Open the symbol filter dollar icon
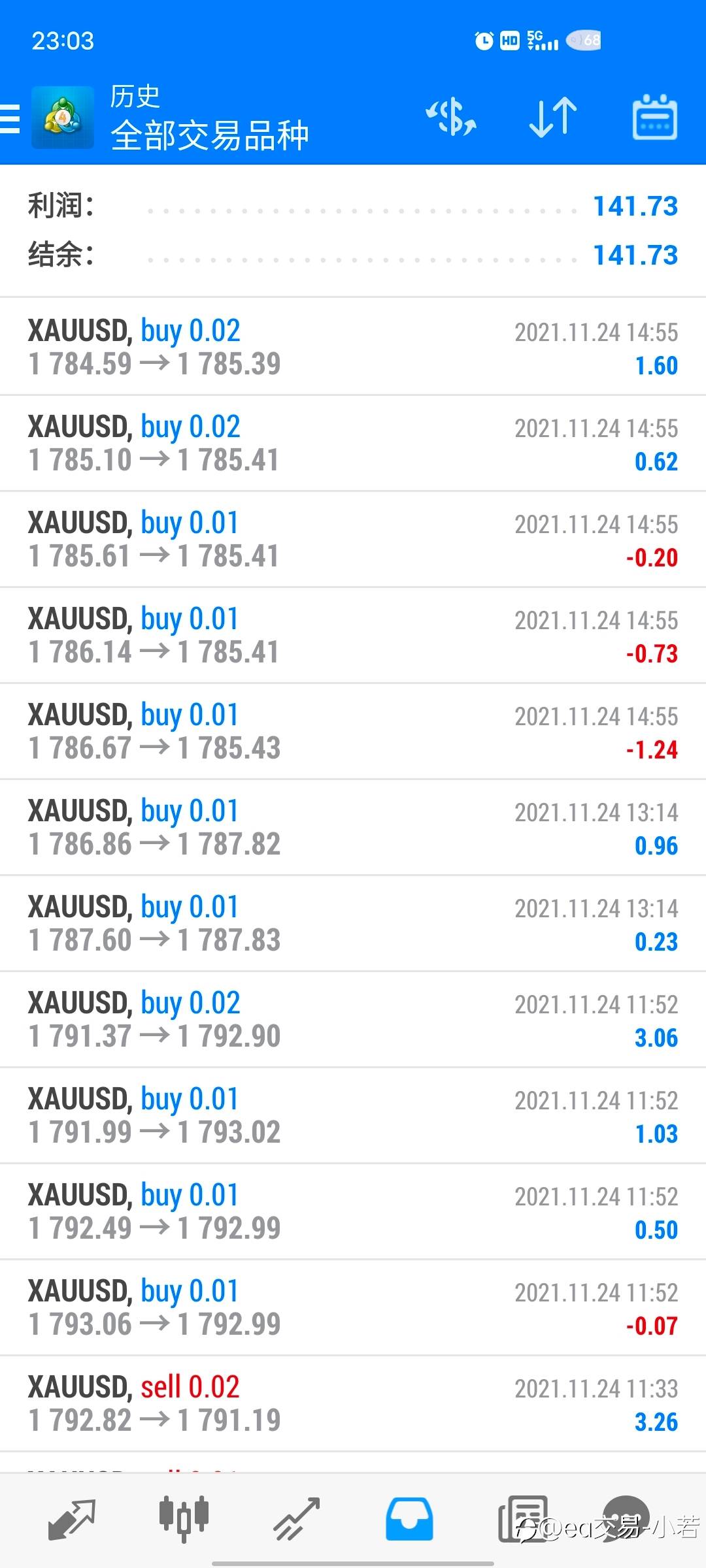Viewport: 706px width, 1568px height. click(x=451, y=118)
